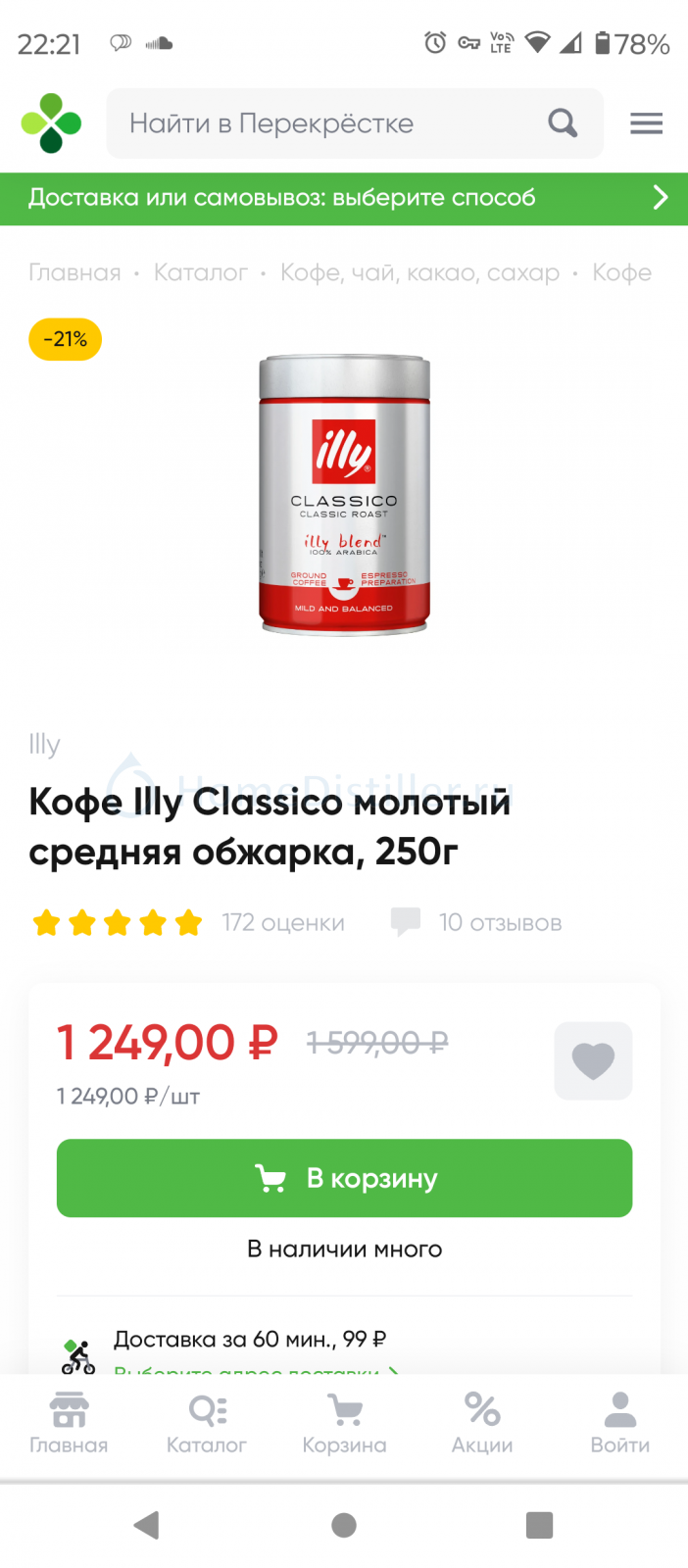Choose delivery or pickup in green banner

[x=344, y=198]
